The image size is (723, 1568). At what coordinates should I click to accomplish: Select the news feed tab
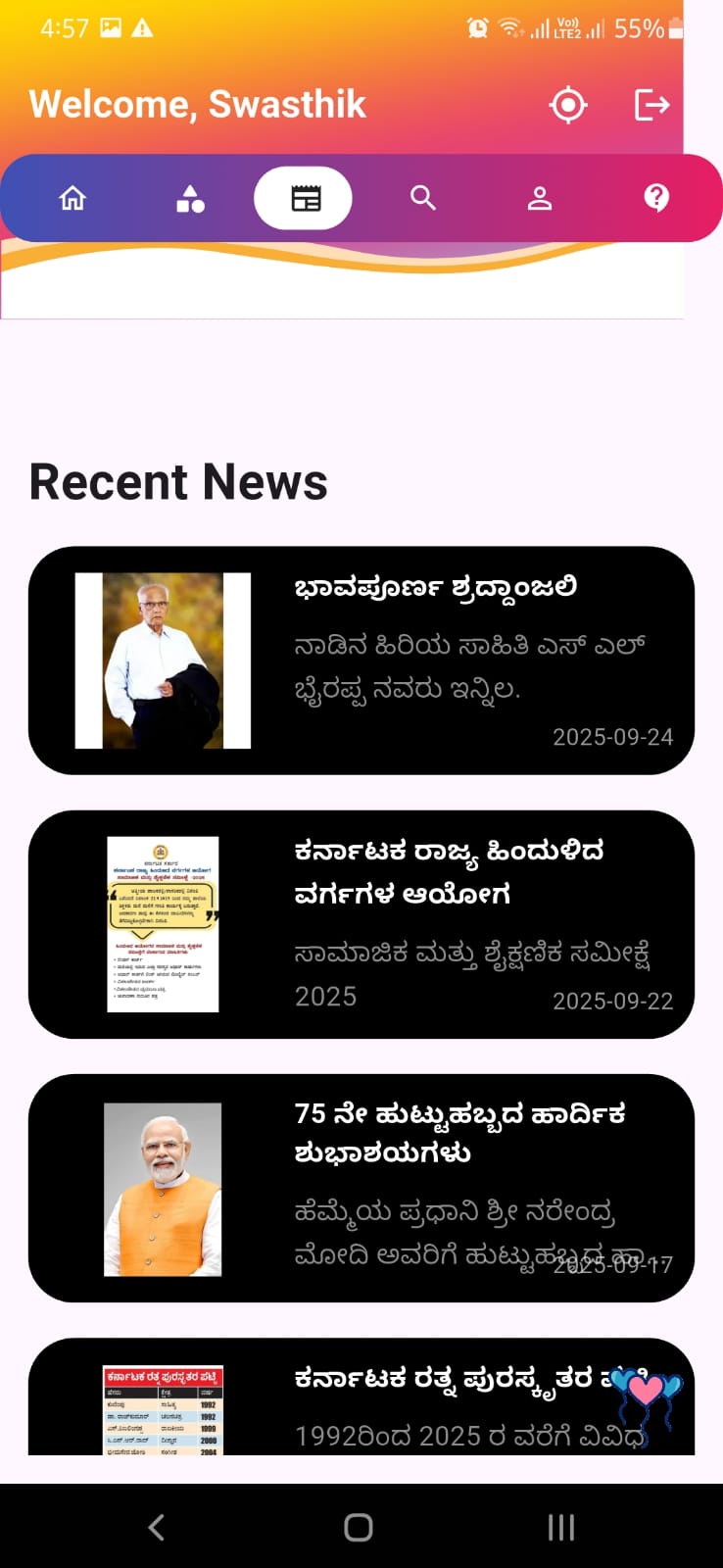point(305,199)
